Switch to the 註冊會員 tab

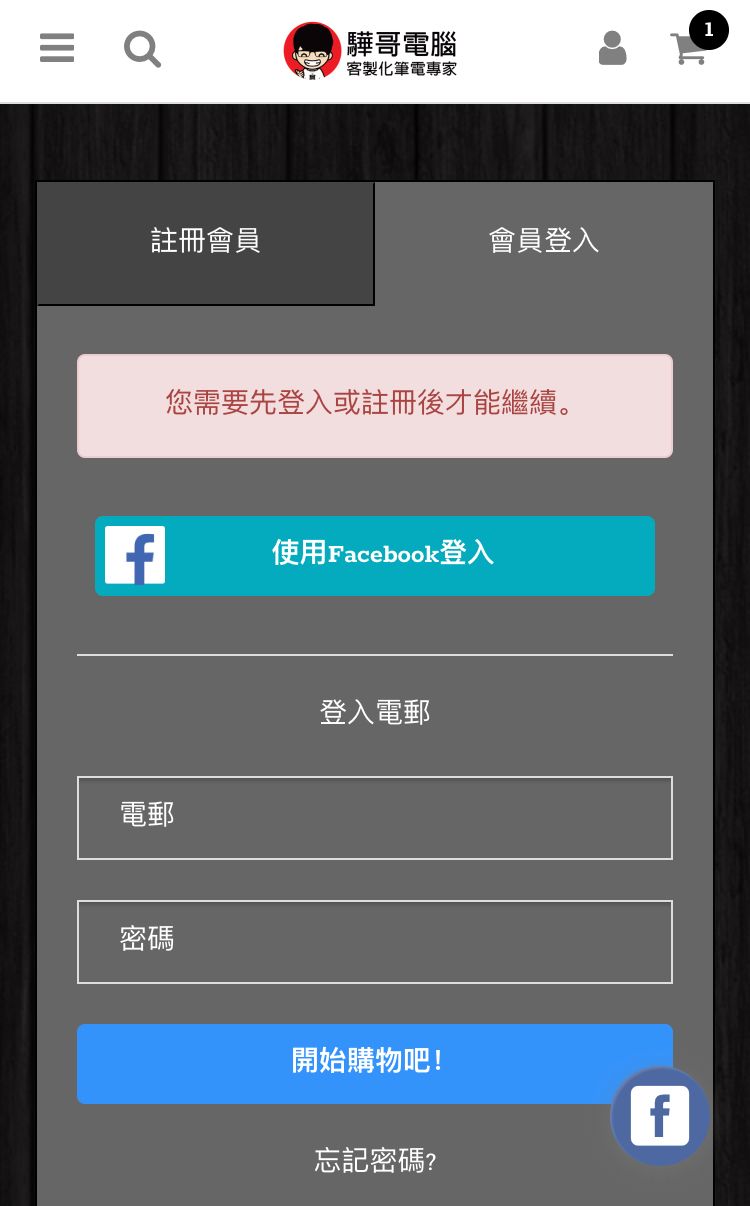click(206, 243)
